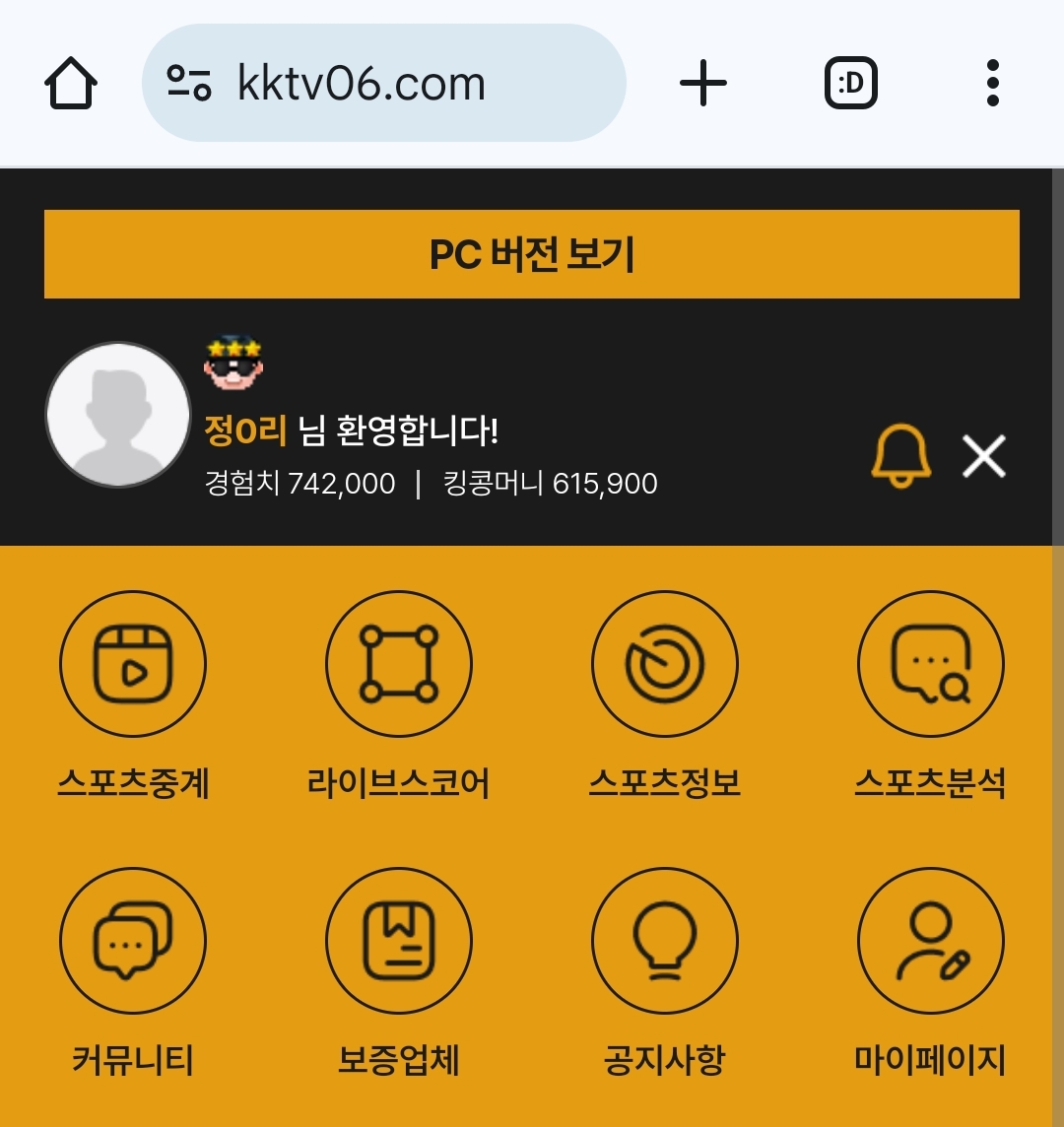This screenshot has width=1064, height=1127.
Task: Tap the PC 버전 보기 button
Action: (532, 254)
